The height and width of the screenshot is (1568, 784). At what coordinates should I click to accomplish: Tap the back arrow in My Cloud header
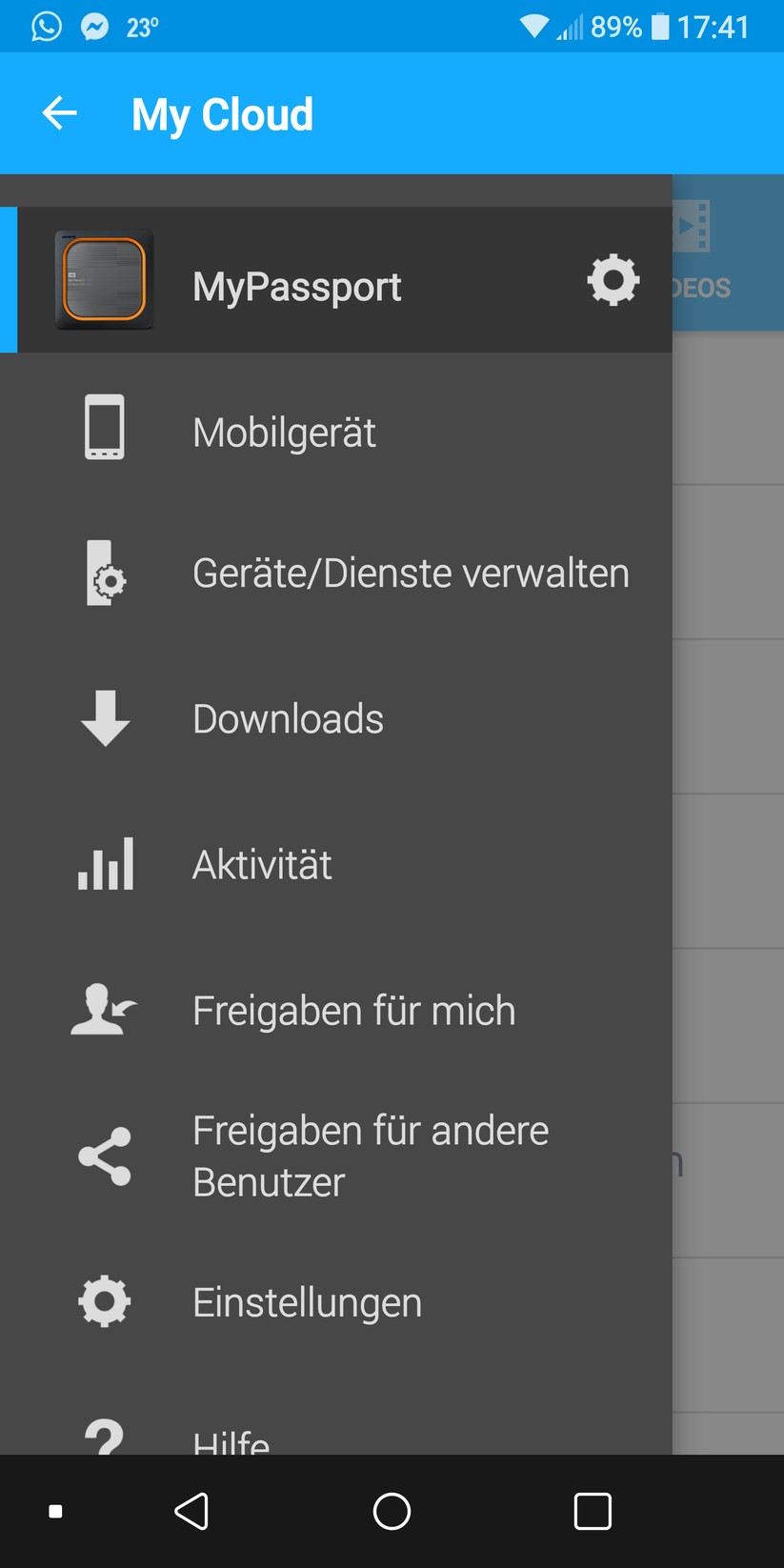click(59, 113)
